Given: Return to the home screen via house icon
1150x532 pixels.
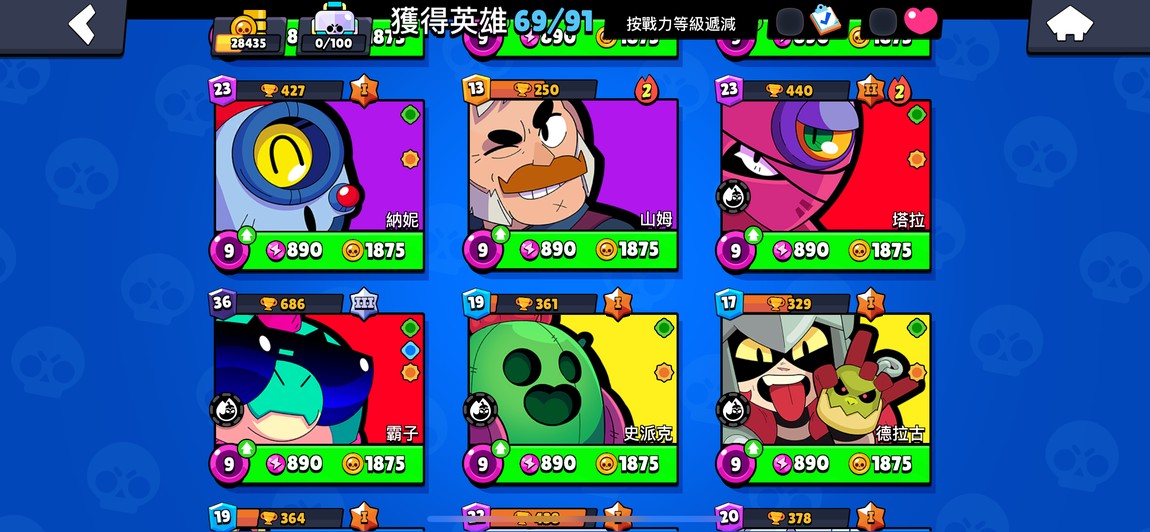Looking at the screenshot, I should point(1068,23).
